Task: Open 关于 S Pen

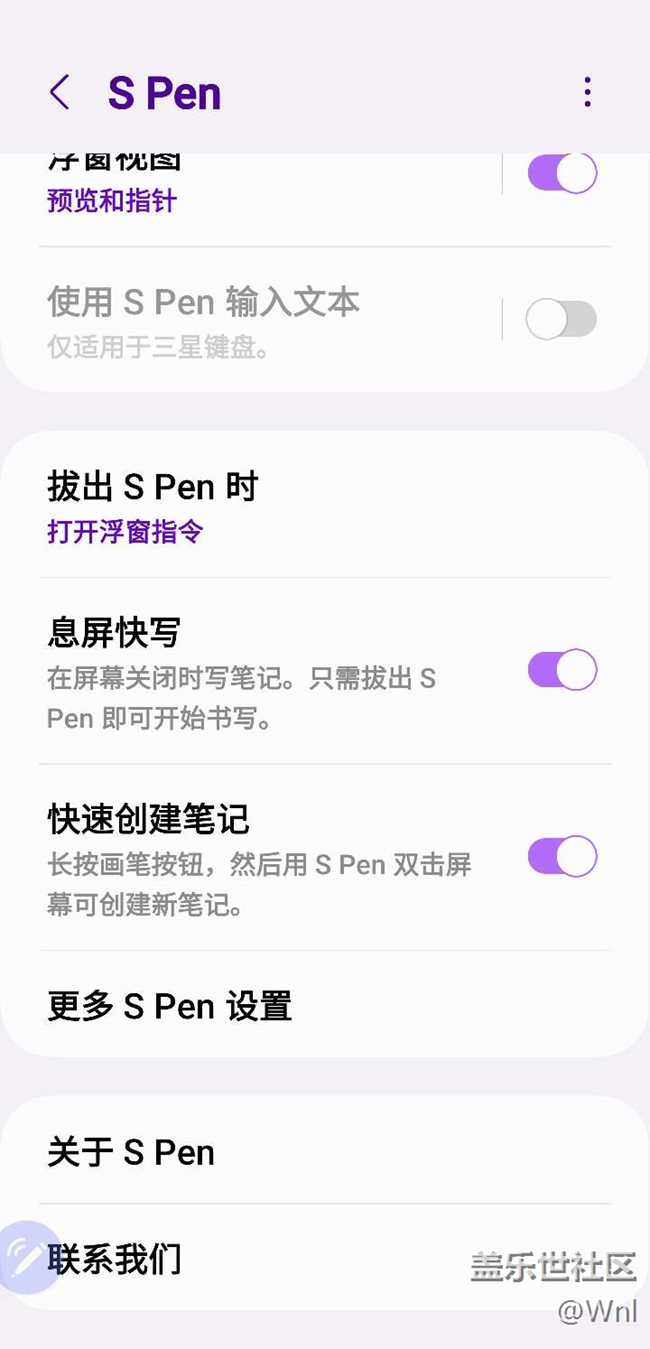Action: point(325,1152)
